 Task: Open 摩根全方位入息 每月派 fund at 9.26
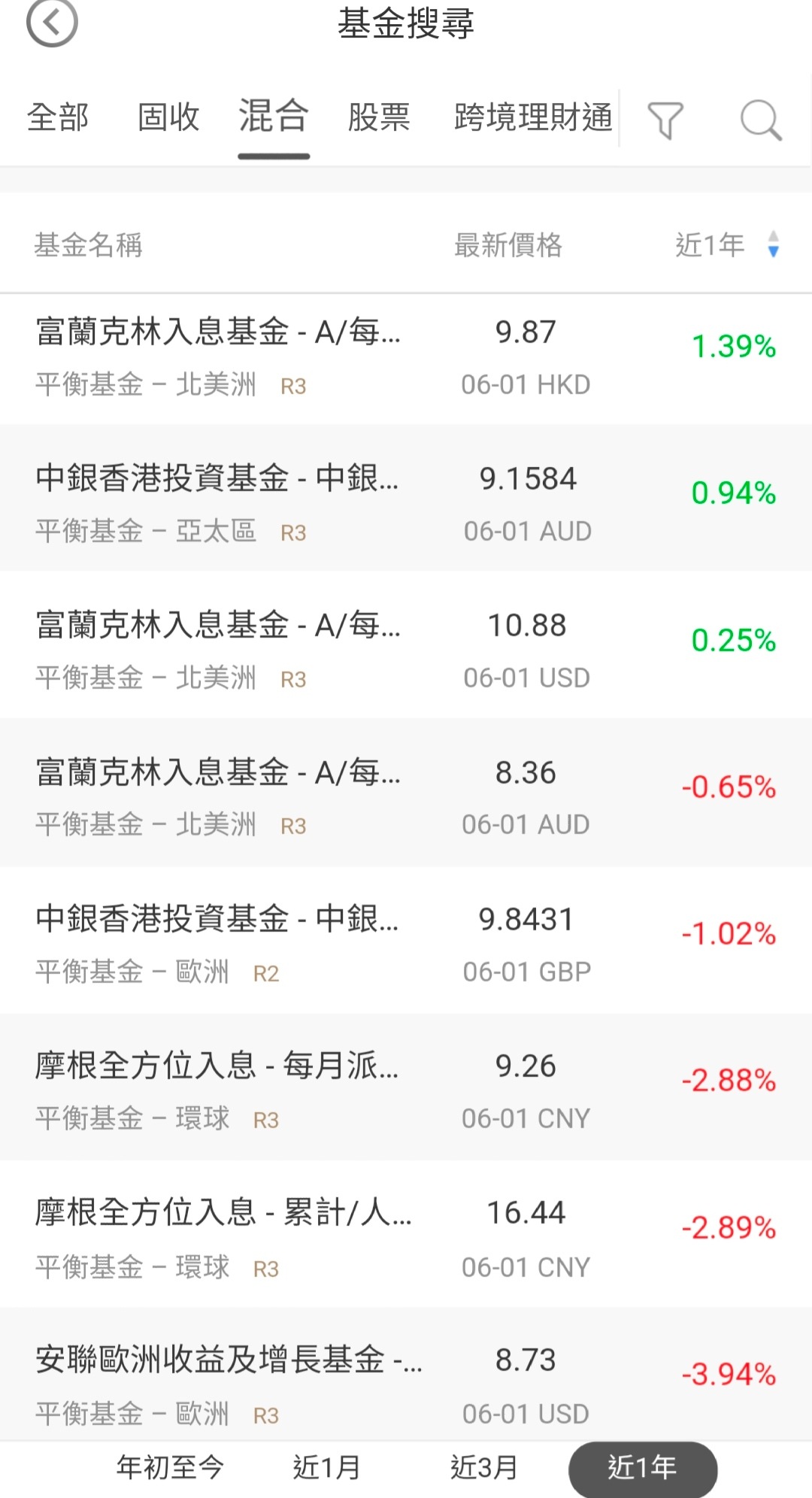click(x=406, y=1086)
